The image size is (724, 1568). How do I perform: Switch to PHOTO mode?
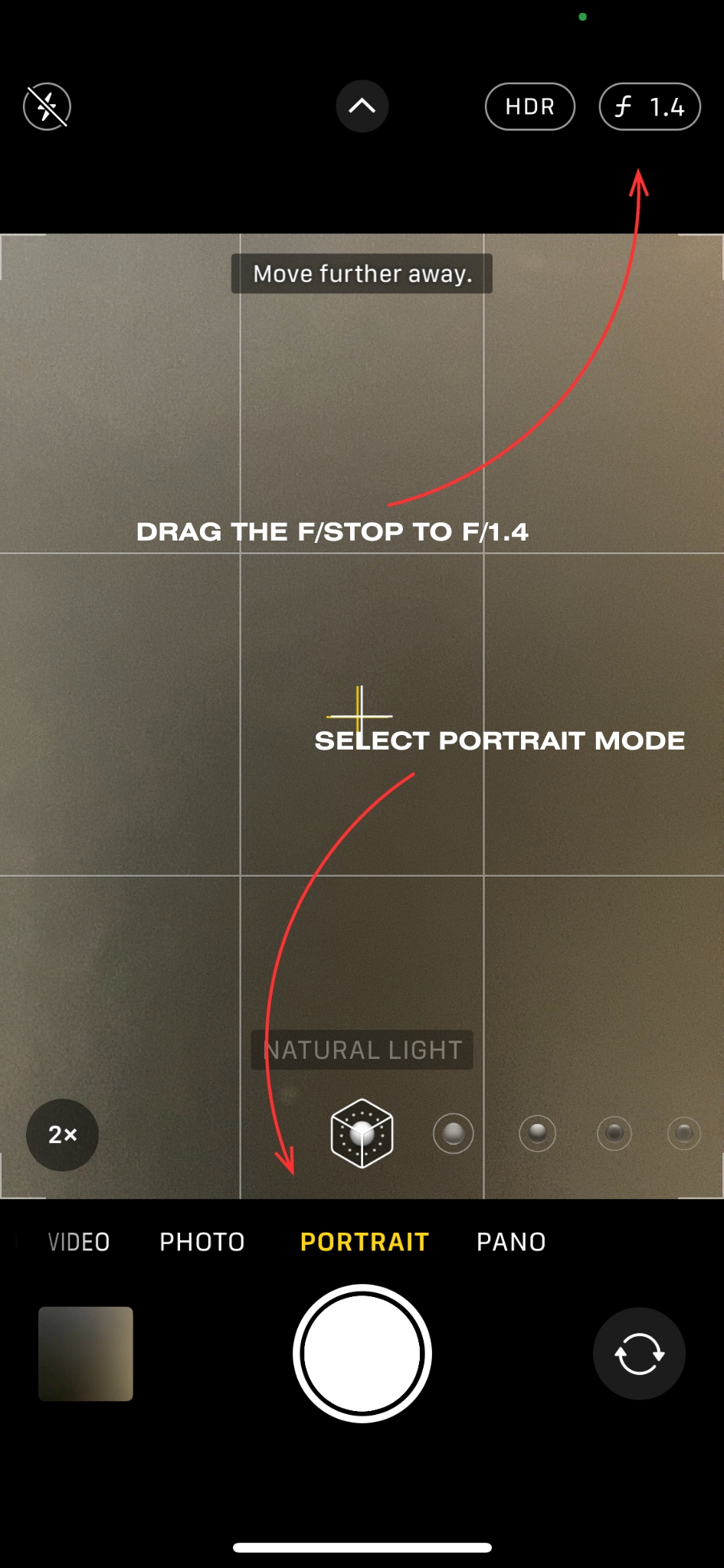(x=202, y=1242)
